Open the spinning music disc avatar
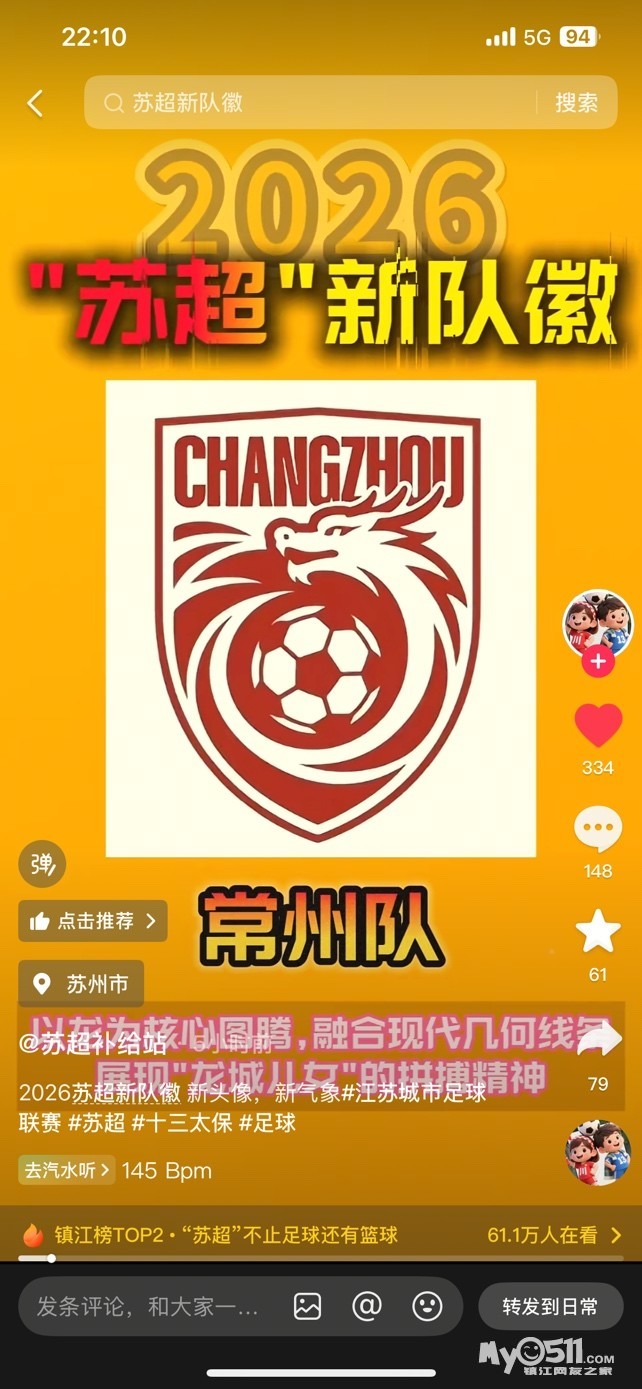 tap(598, 1152)
